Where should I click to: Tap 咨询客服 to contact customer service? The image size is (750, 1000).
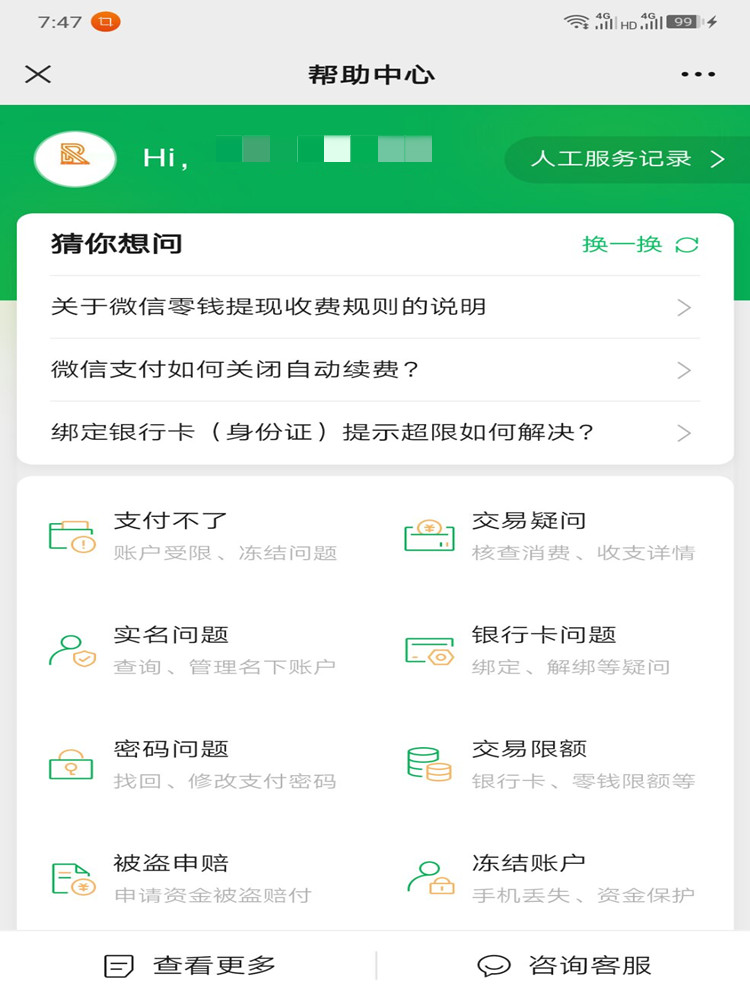pos(567,964)
